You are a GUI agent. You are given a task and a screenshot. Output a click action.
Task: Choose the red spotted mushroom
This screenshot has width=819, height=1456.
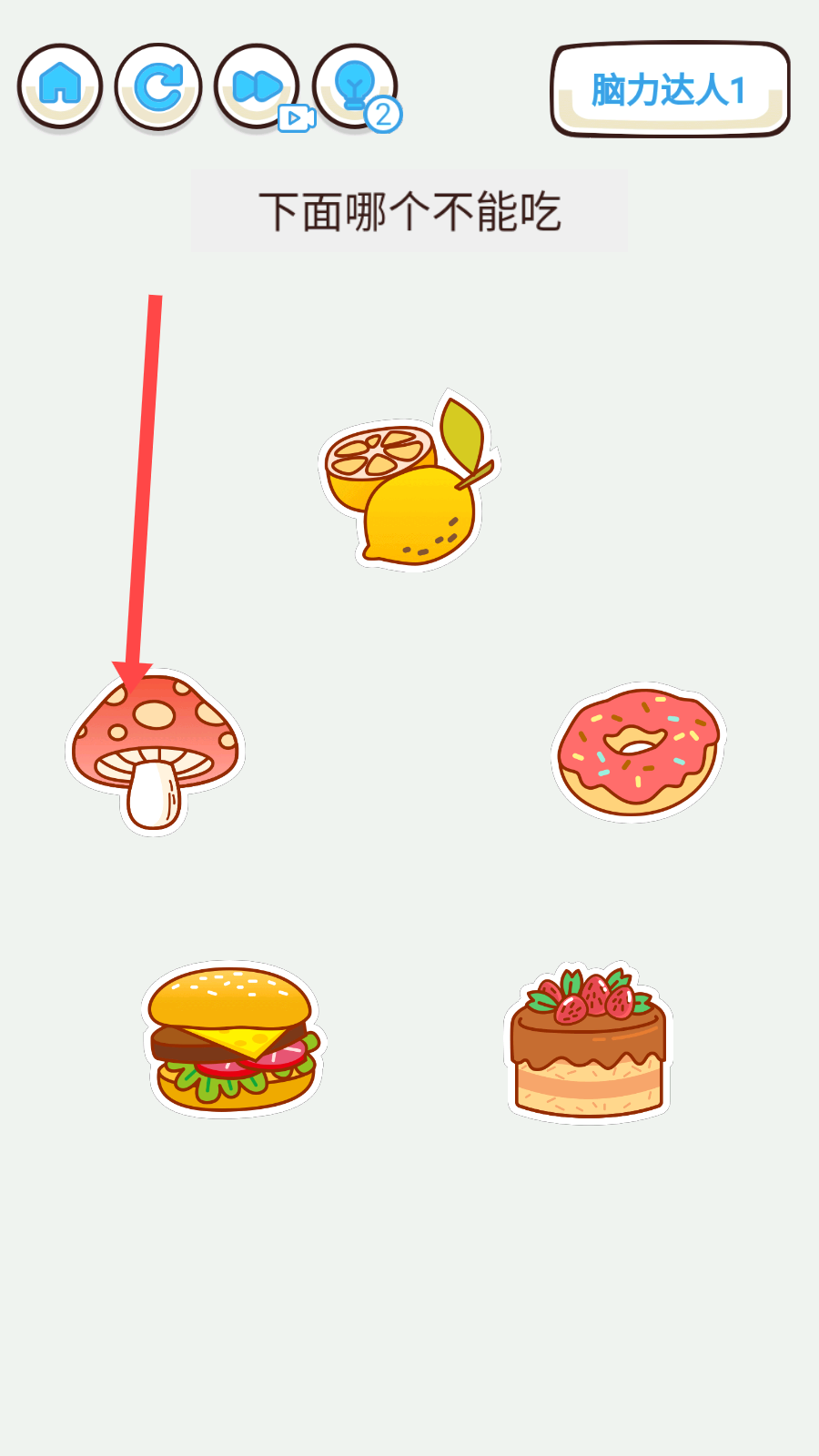tap(155, 752)
